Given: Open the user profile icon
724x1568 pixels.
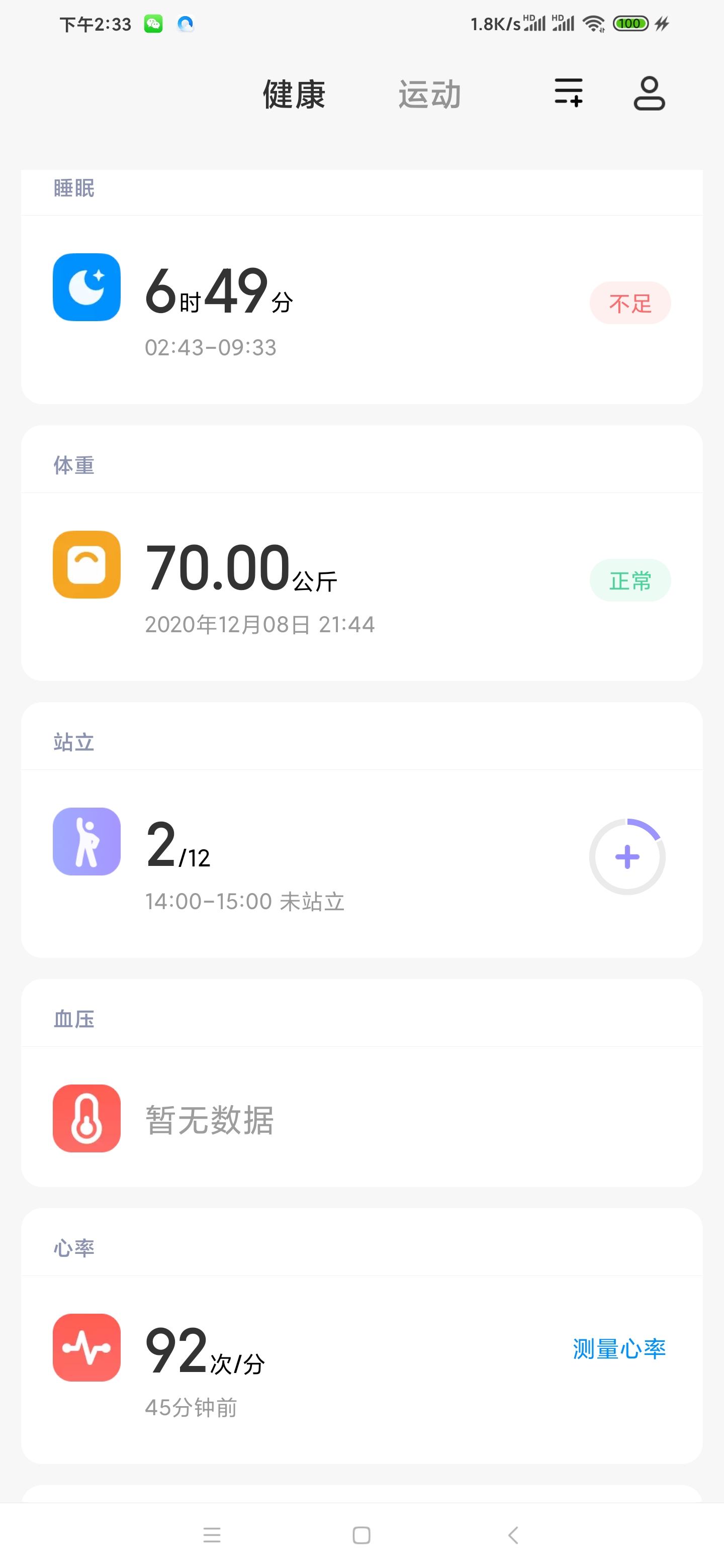Looking at the screenshot, I should pos(649,93).
